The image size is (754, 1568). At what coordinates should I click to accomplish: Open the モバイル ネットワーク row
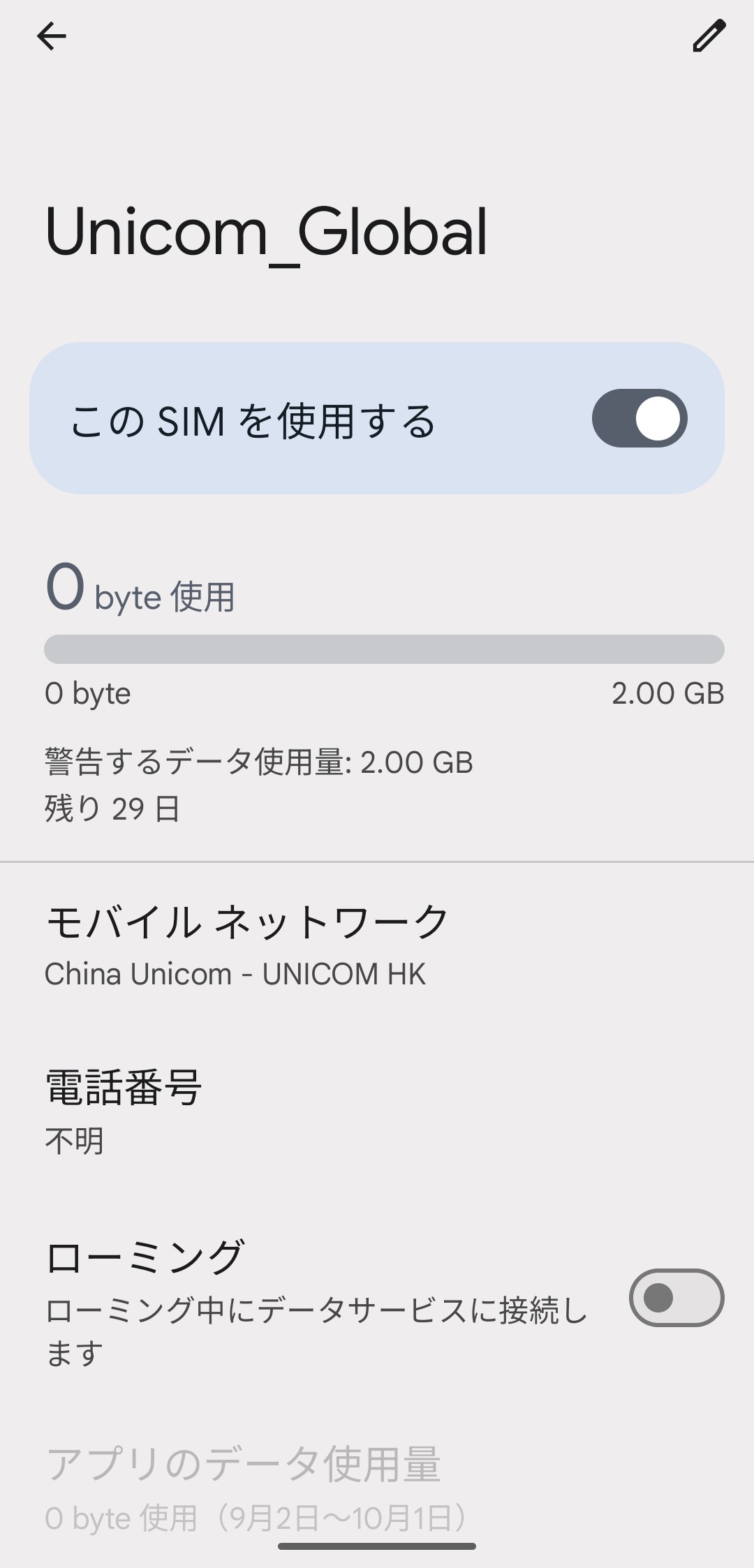coord(377,946)
